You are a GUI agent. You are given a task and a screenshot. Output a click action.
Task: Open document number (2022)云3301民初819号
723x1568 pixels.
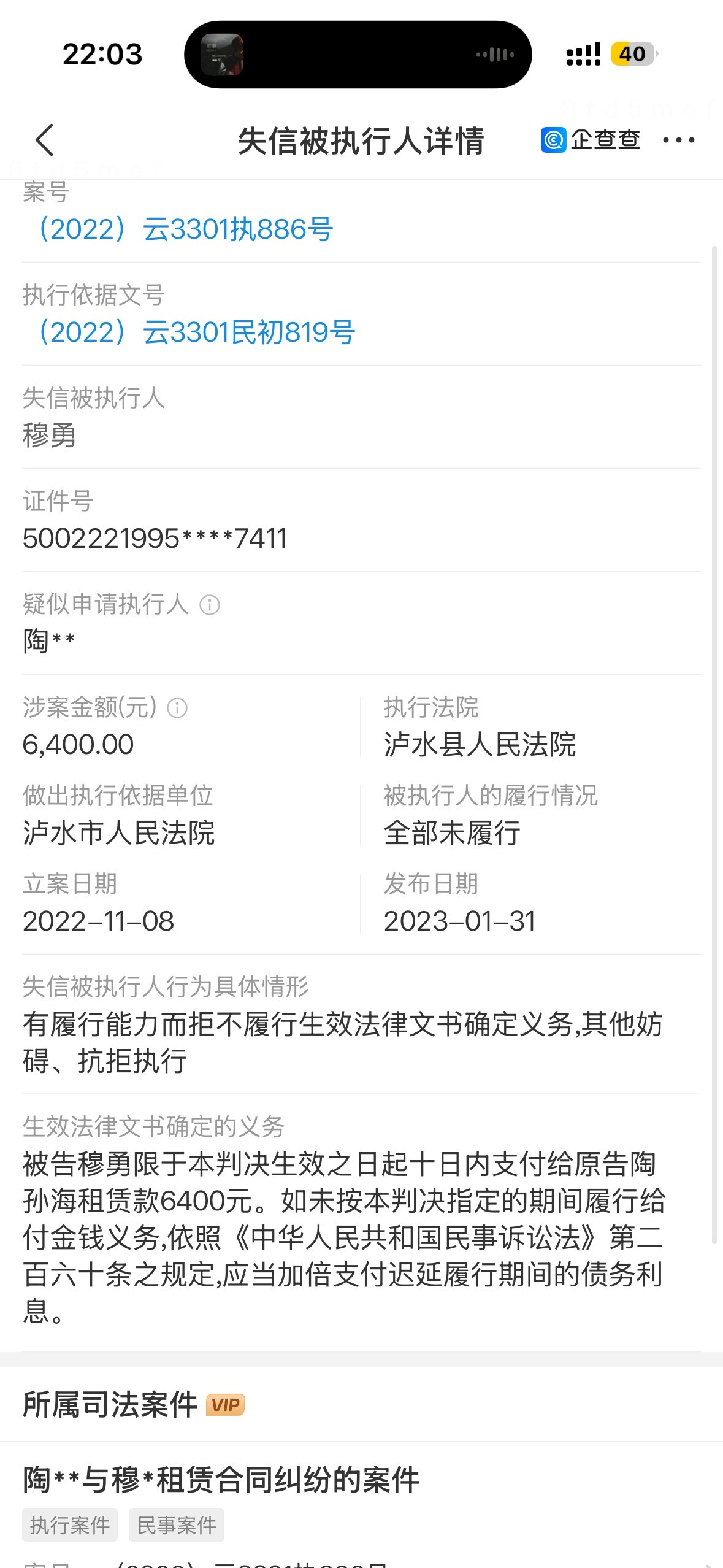point(196,333)
